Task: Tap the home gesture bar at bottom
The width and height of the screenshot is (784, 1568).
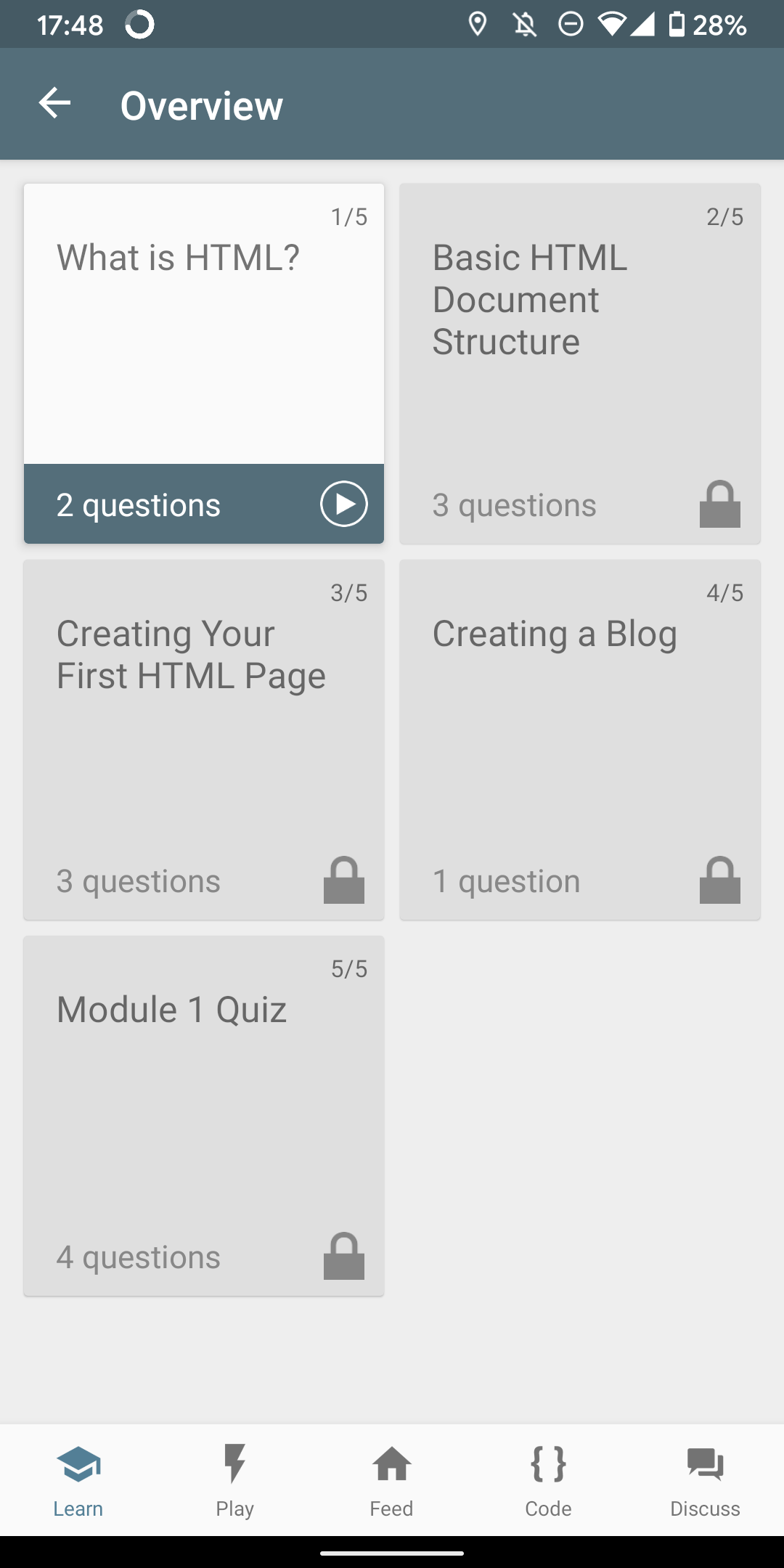Action: tap(392, 1552)
